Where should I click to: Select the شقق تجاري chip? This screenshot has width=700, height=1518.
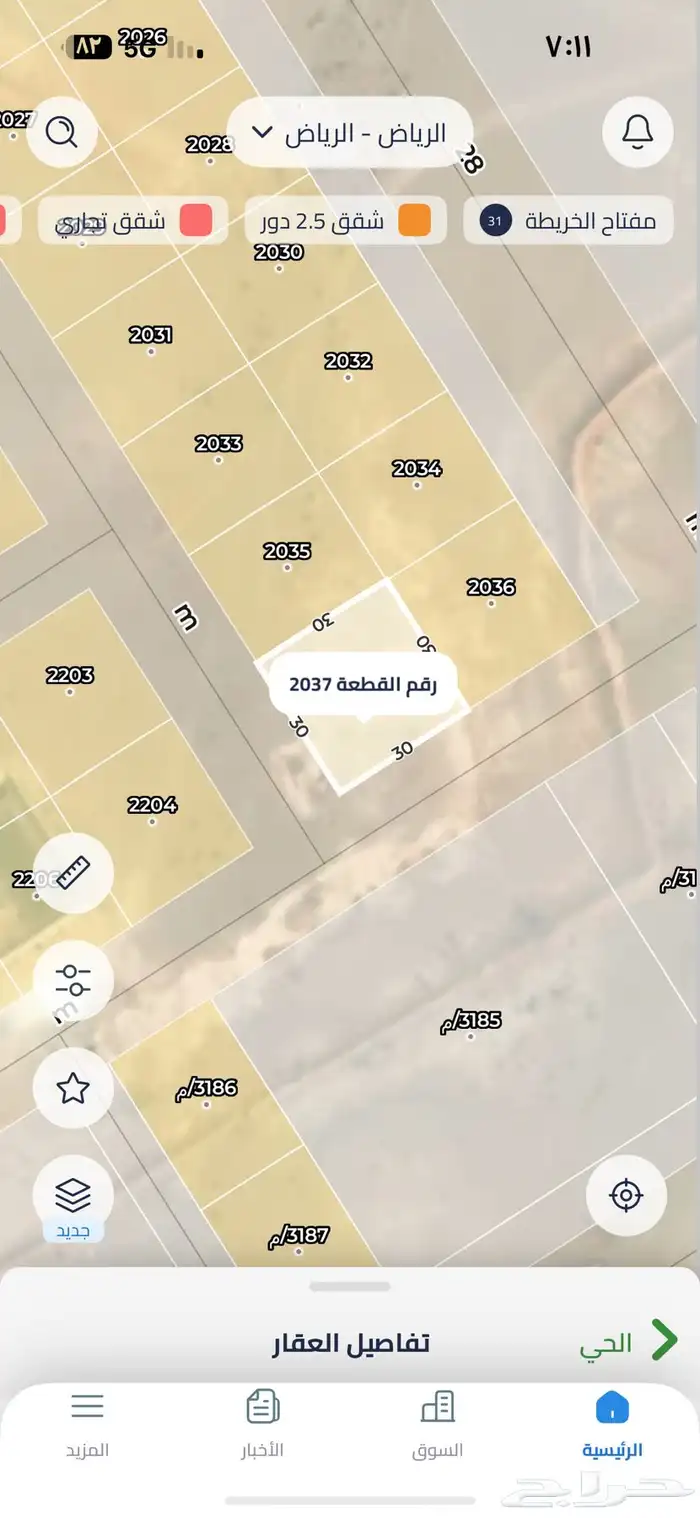(x=125, y=221)
